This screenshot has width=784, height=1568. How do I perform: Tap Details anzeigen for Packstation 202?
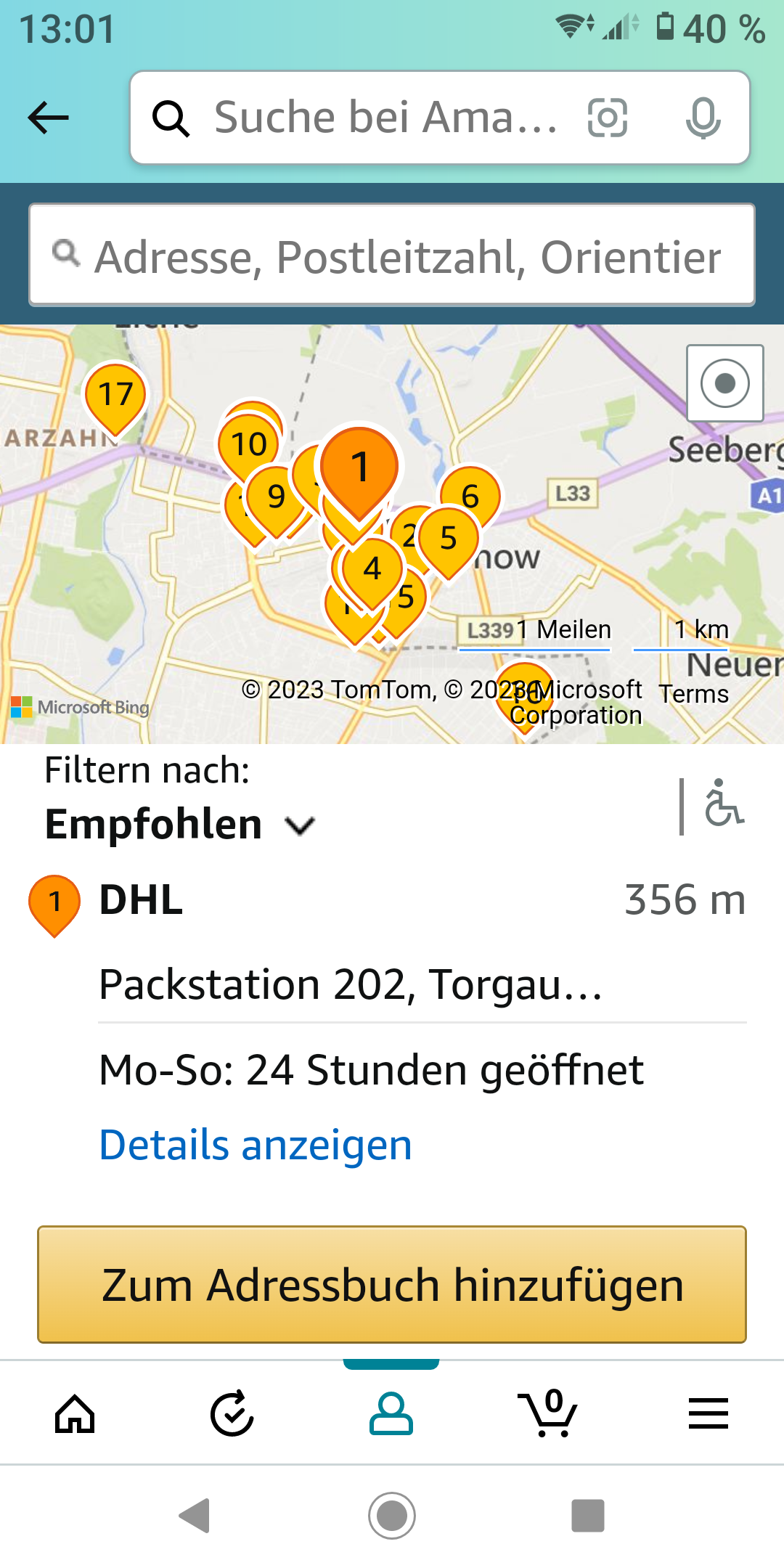[256, 1145]
